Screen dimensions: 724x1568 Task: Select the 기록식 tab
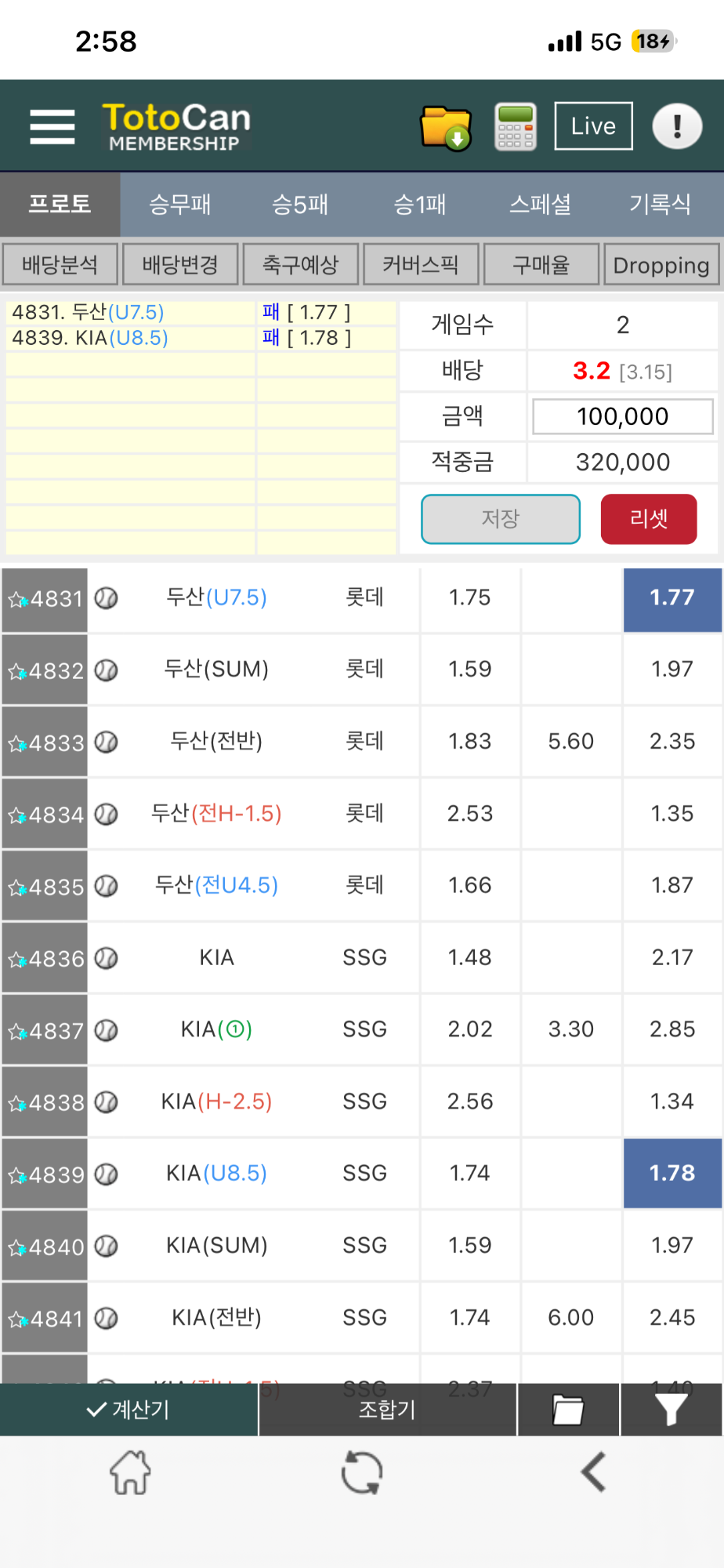660,205
